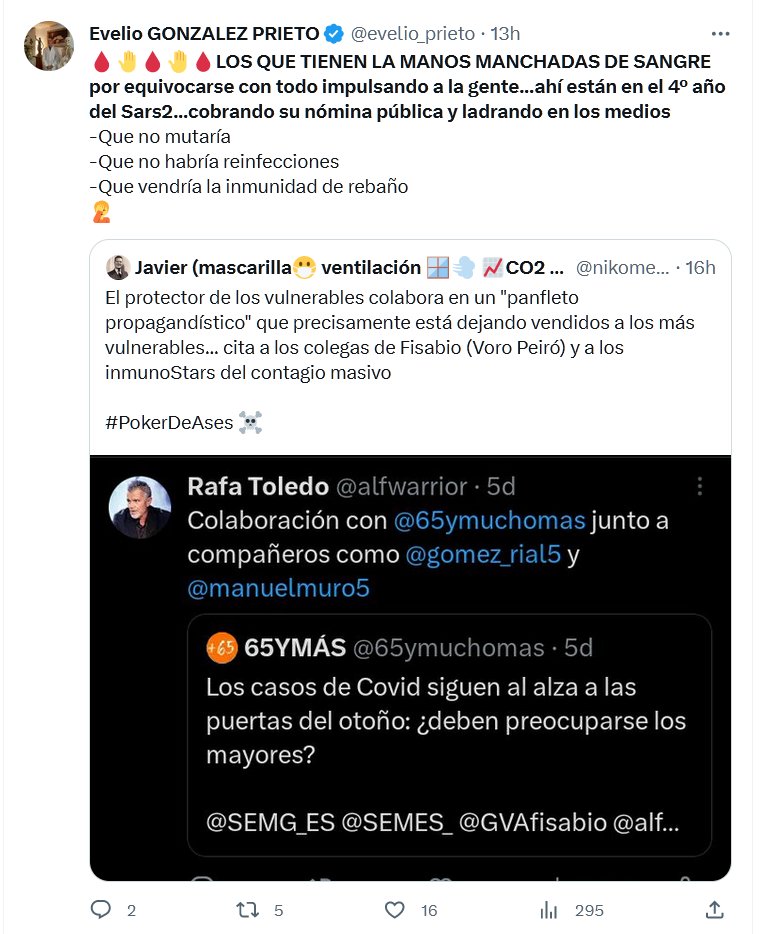This screenshot has width=768, height=934.
Task: Like Evelio's tweet
Action: [396, 910]
